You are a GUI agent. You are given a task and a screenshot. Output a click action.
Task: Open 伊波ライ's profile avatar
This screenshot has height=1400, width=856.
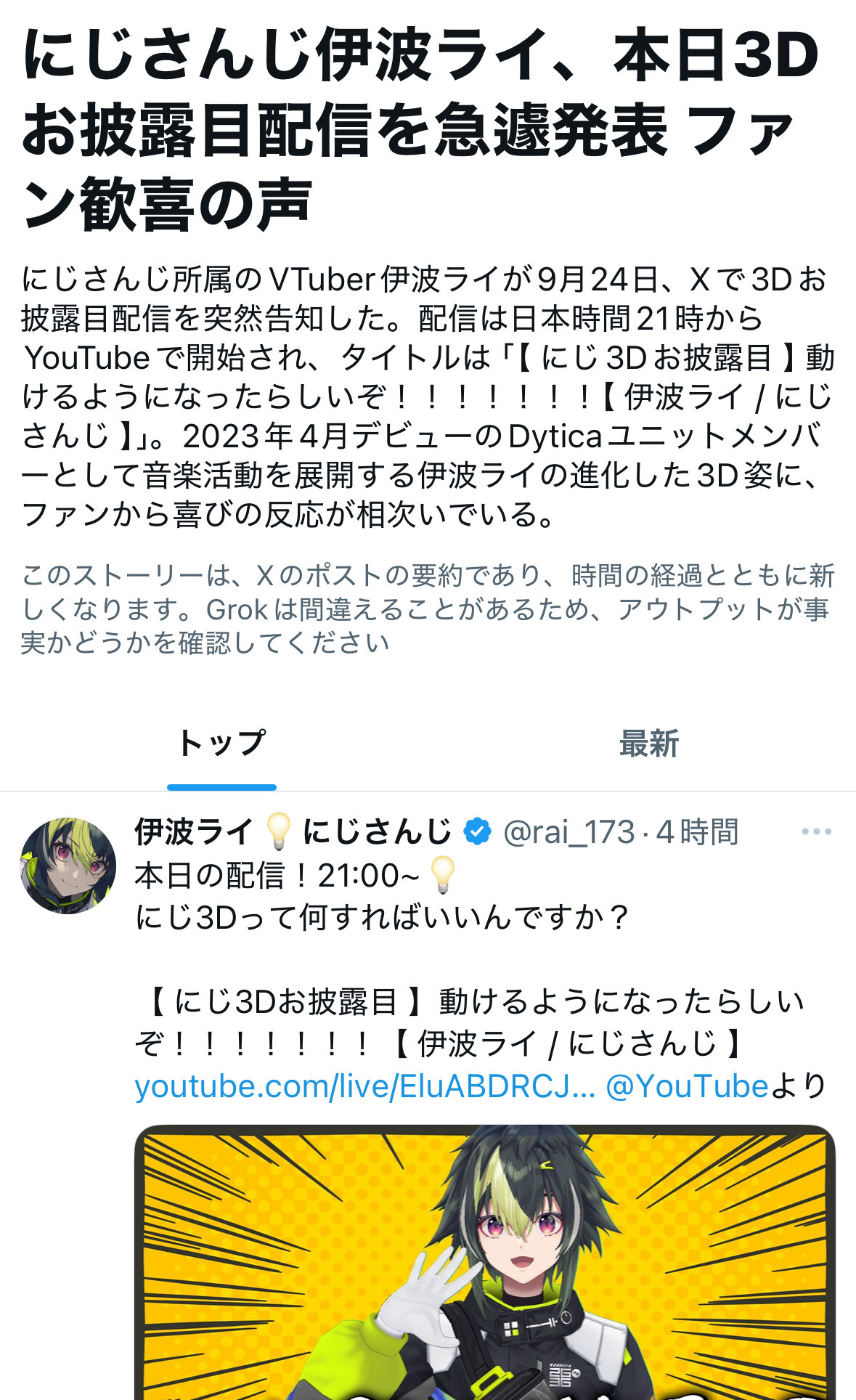coord(68,866)
